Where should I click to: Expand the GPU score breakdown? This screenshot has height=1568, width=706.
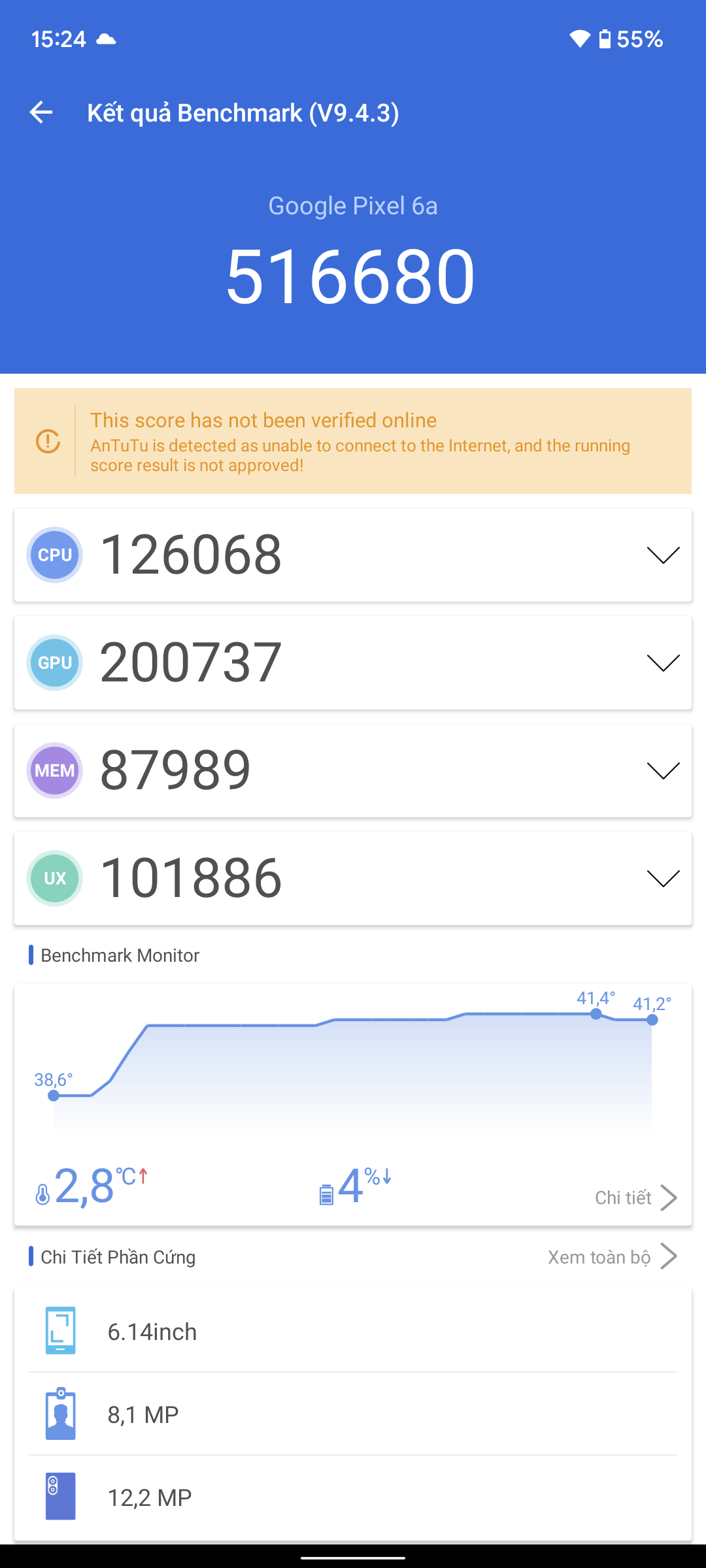click(663, 663)
